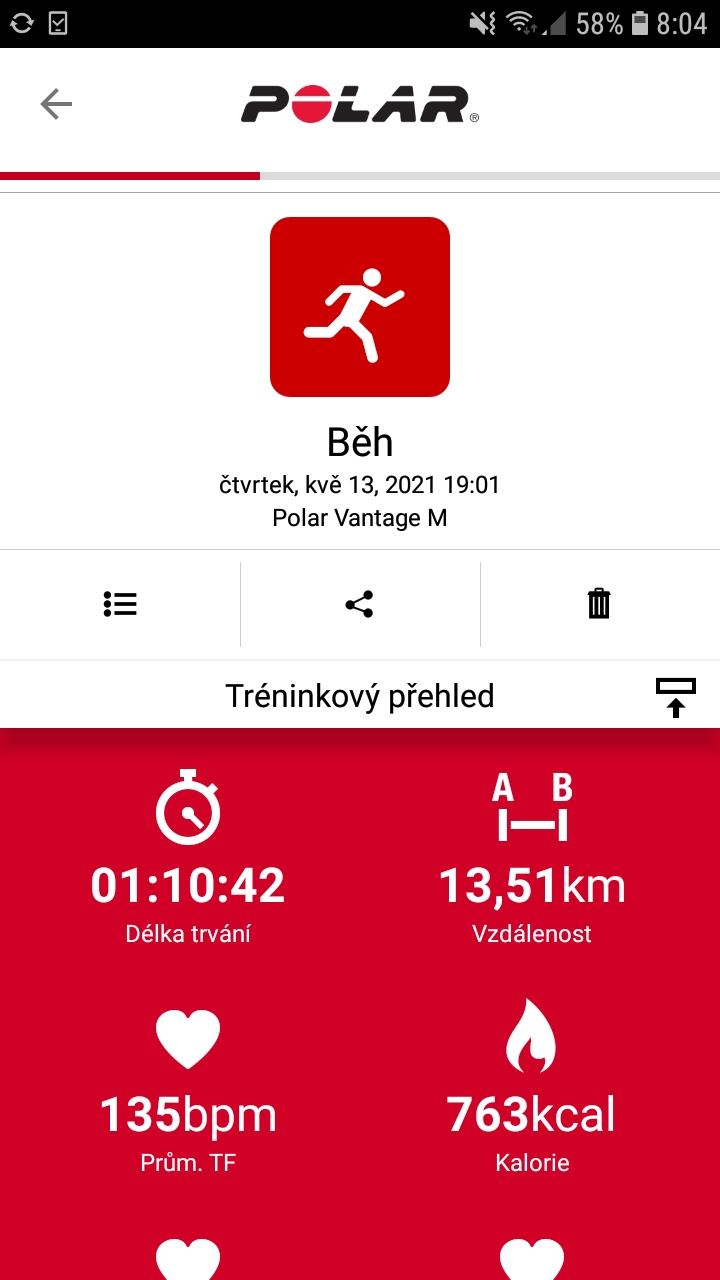Open the list details icon
The width and height of the screenshot is (720, 1280).
point(120,604)
